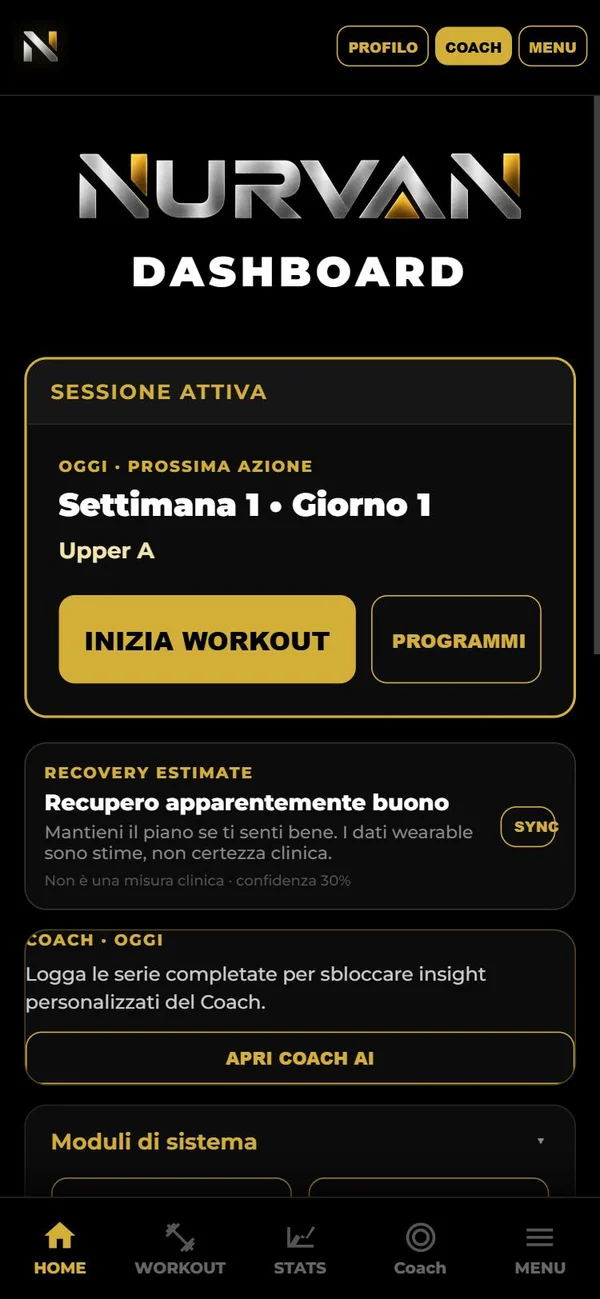The height and width of the screenshot is (1299, 600).
Task: Expand the Moduli di sistema section
Action: tap(300, 1141)
